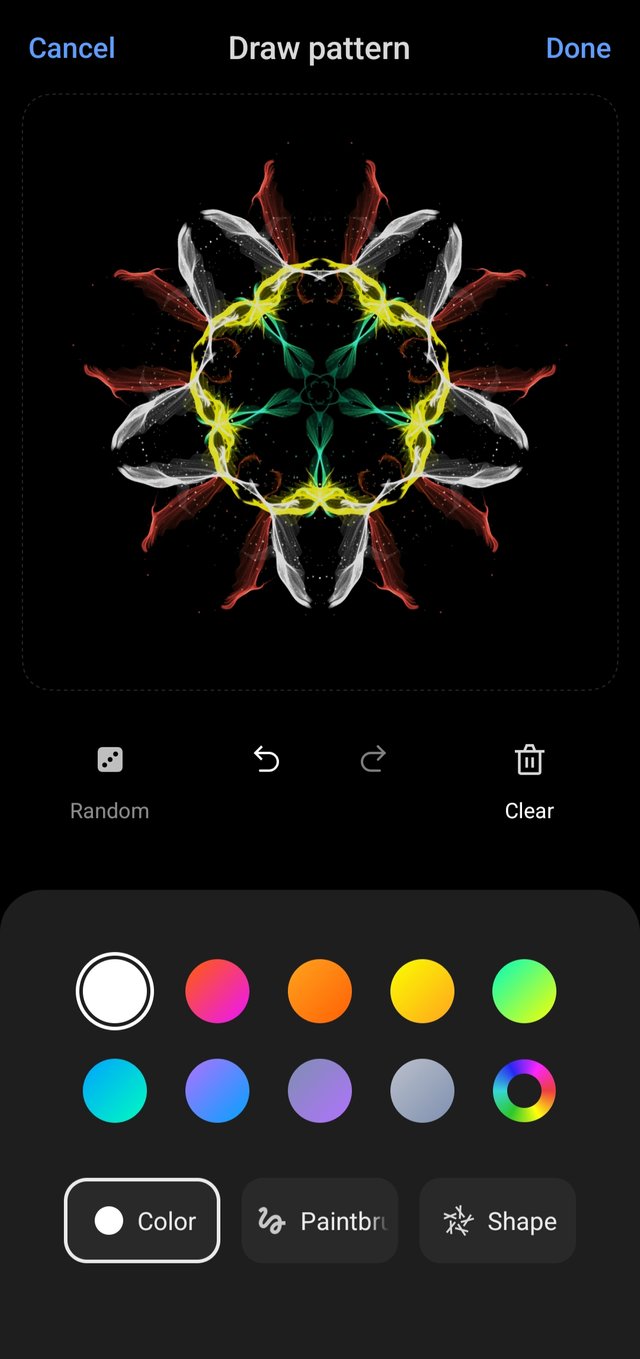
Task: Undo the last stroke
Action: (x=266, y=761)
